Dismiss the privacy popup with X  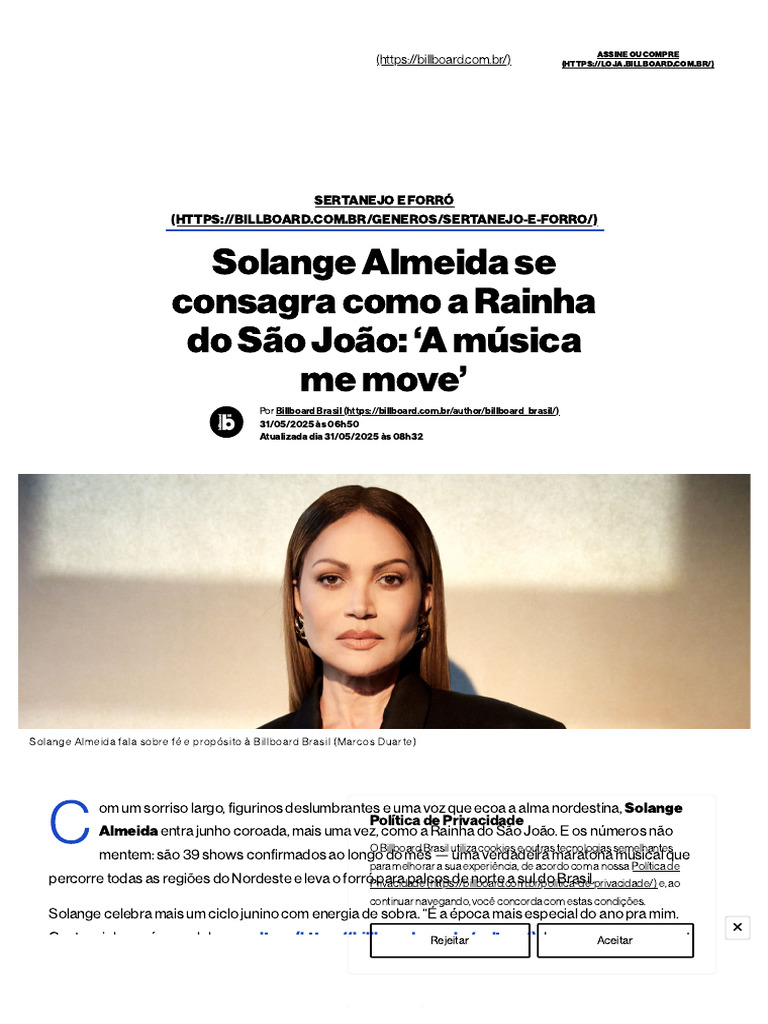(737, 927)
